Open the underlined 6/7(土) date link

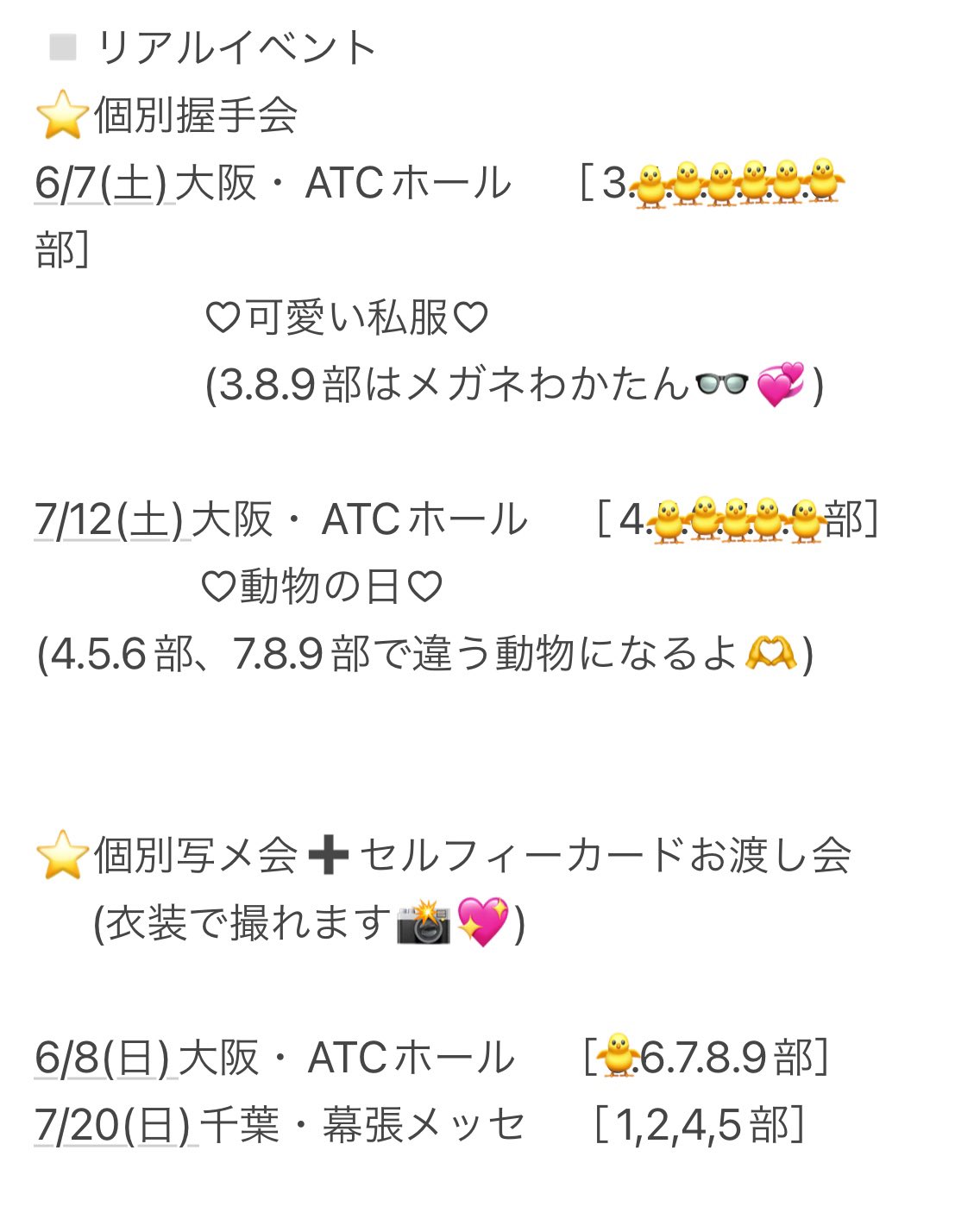pos(102,183)
